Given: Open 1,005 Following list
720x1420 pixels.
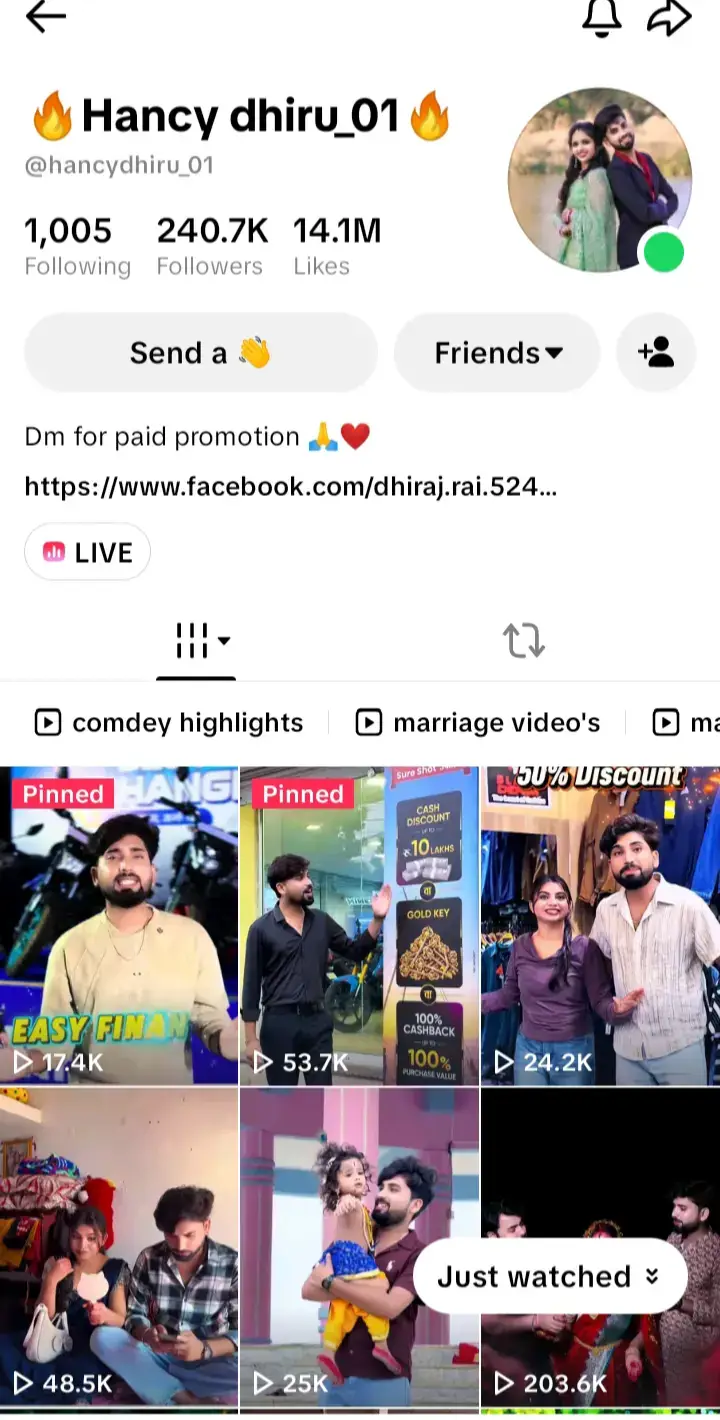Looking at the screenshot, I should (x=77, y=246).
